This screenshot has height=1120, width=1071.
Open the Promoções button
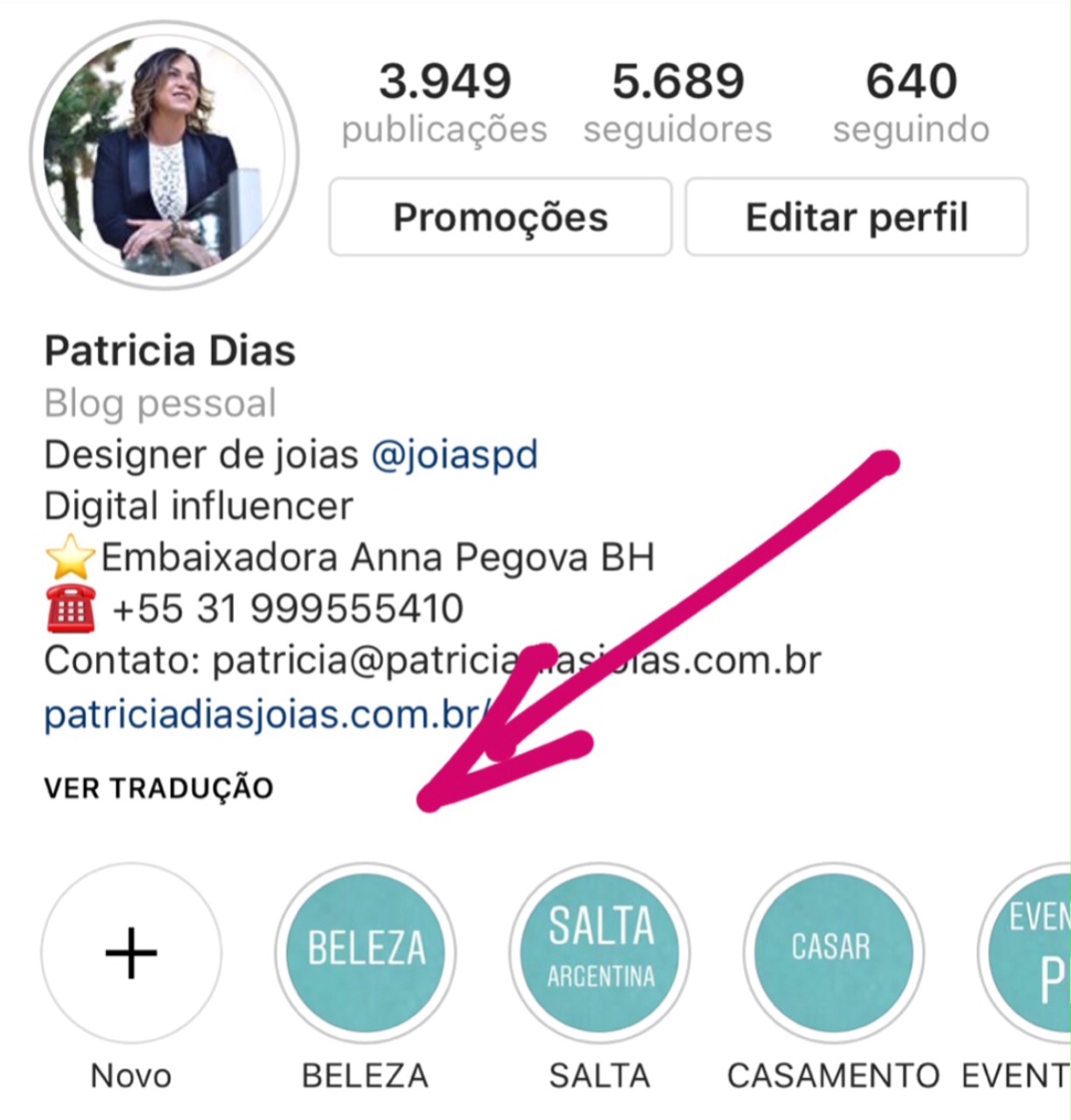coord(500,217)
